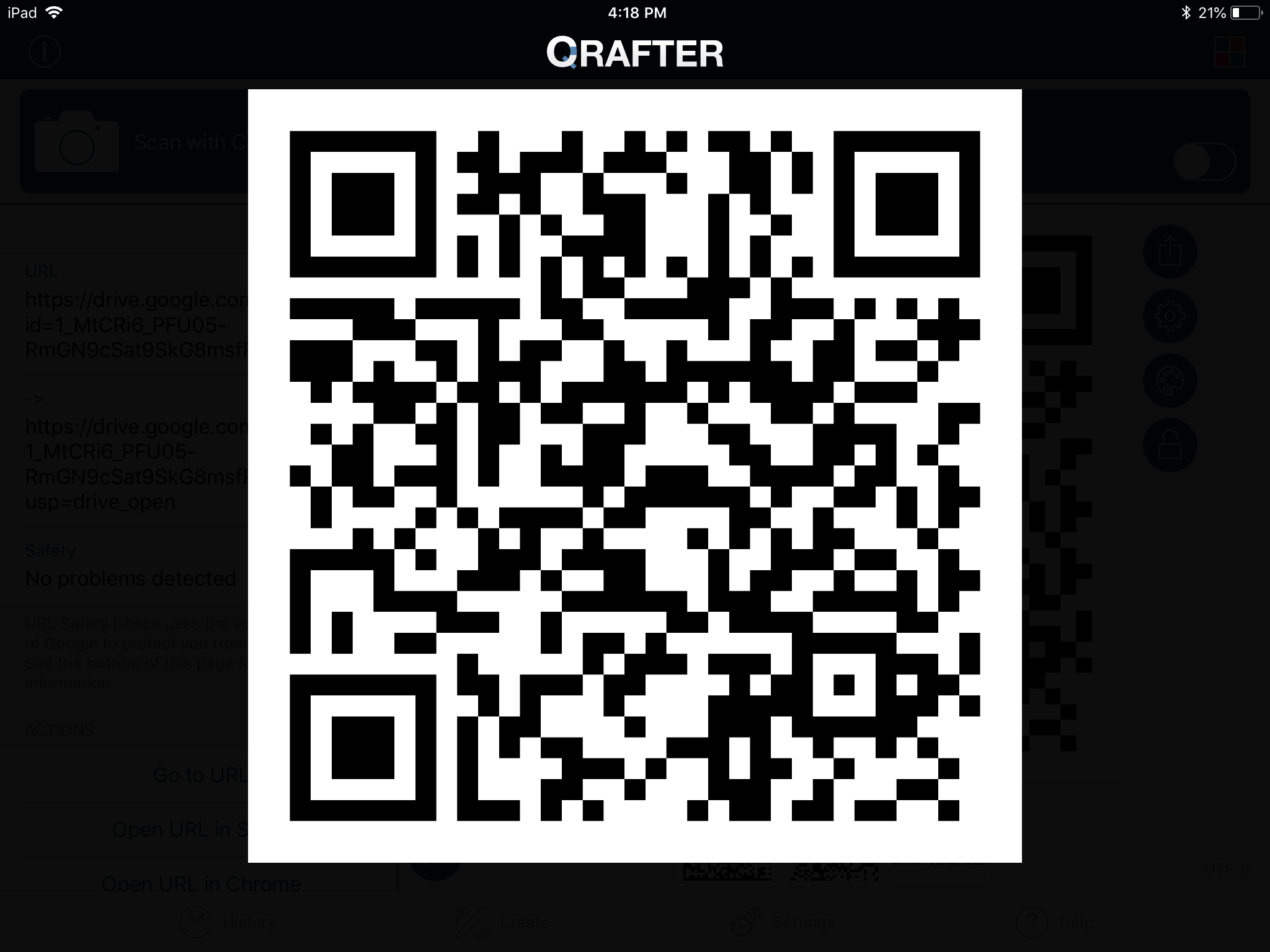Open the QR code gear options
Viewport: 1270px width, 952px height.
(x=1170, y=317)
